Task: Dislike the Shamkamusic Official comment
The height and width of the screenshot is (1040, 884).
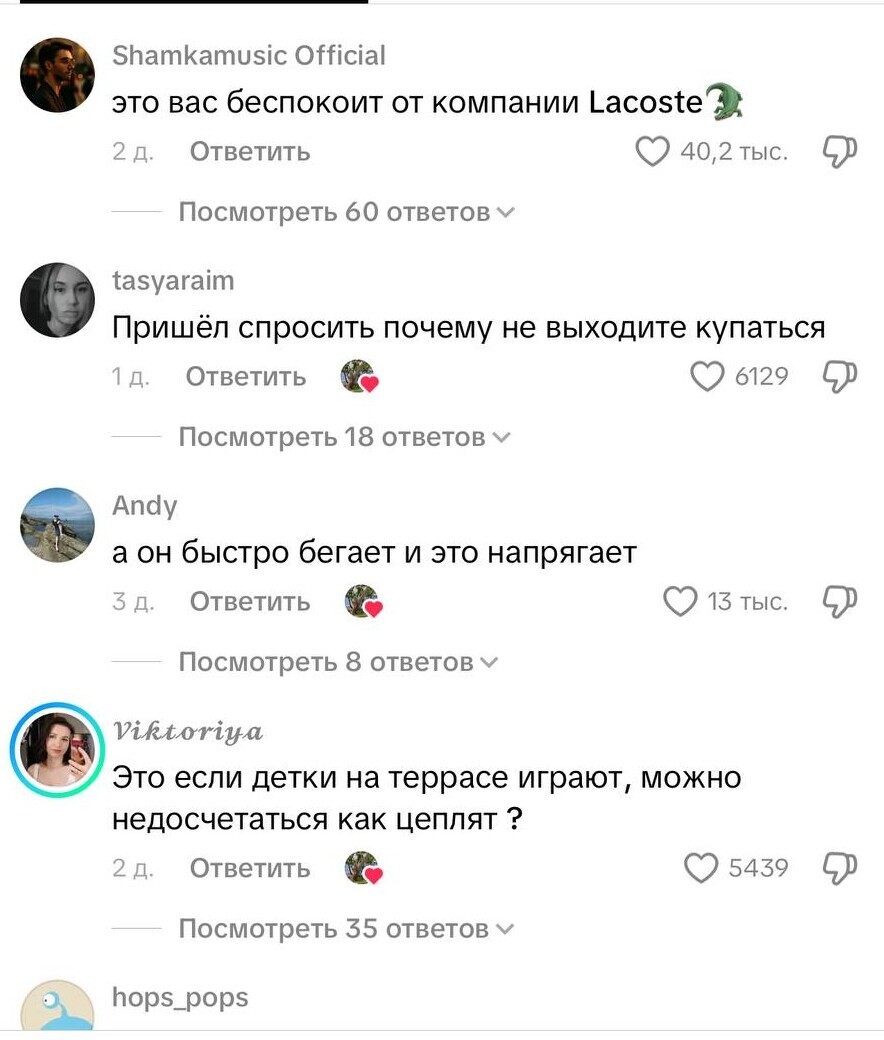Action: pyautogui.click(x=838, y=152)
